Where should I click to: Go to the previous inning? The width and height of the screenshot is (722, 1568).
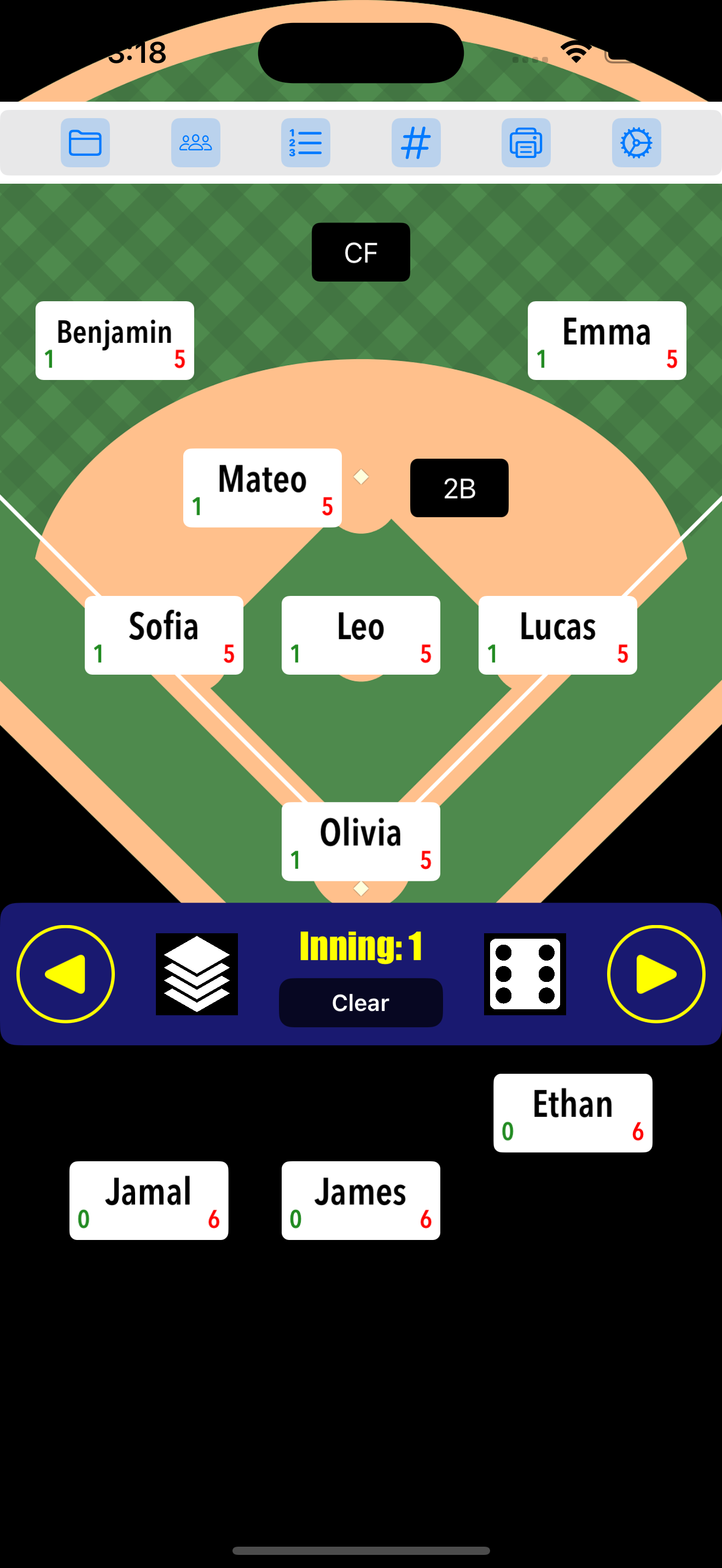tap(66, 974)
